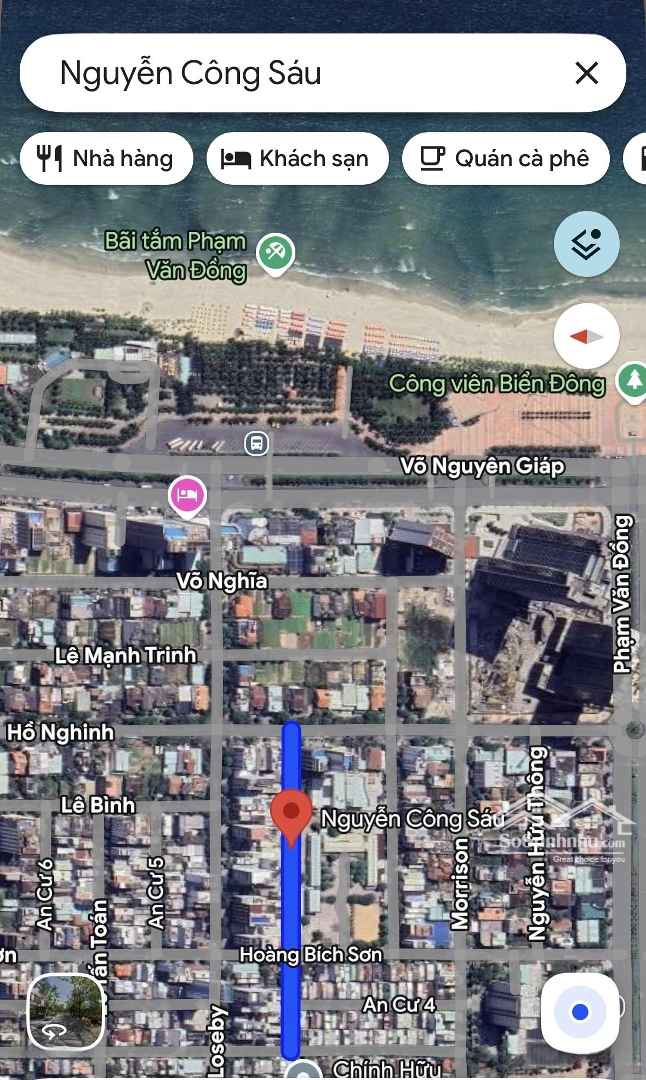646x1080 pixels.
Task: Show Quán cà phê places
Action: coord(505,158)
